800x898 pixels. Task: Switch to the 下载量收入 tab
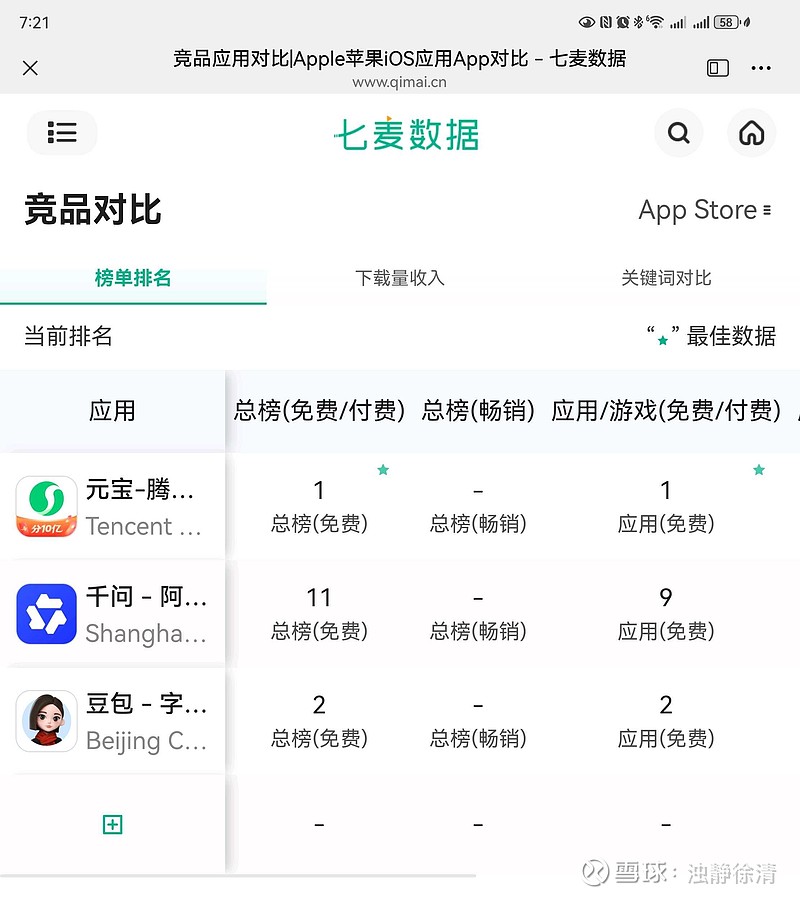[399, 280]
